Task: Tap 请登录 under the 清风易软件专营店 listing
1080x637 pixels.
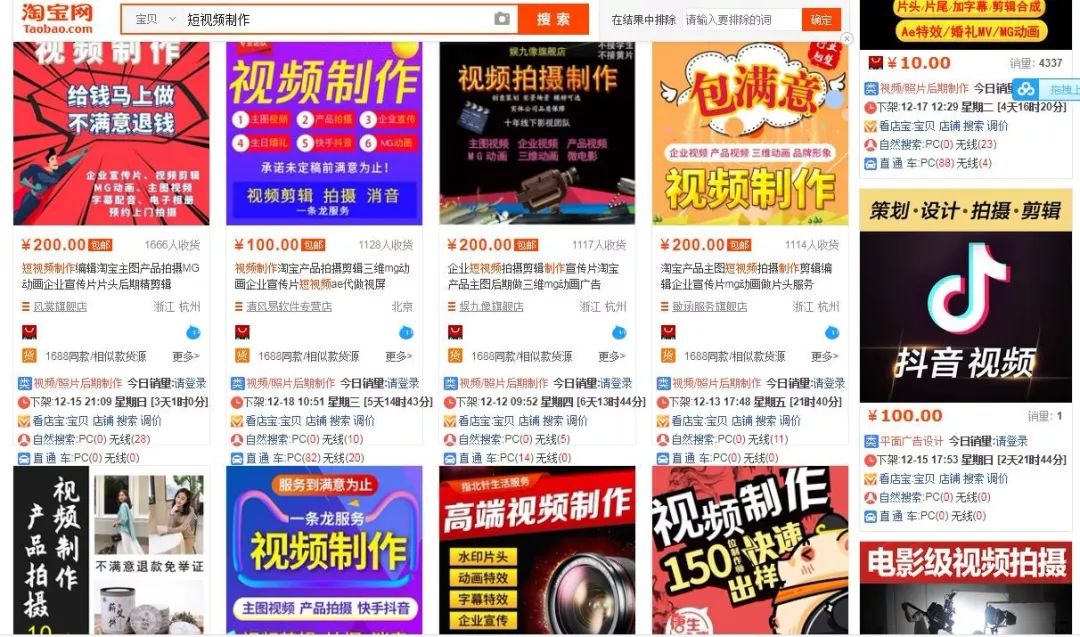Action: [x=400, y=383]
